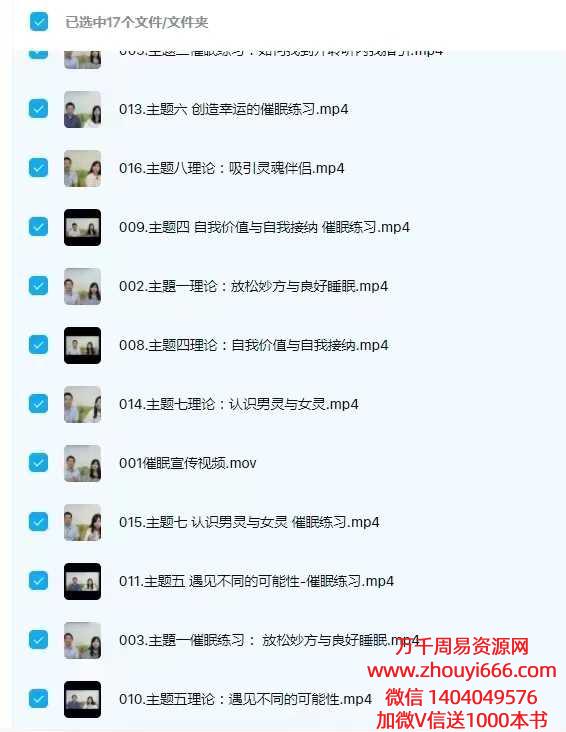Open 001催眠宣传视频.mov
Image resolution: width=566 pixels, height=732 pixels.
188,463
